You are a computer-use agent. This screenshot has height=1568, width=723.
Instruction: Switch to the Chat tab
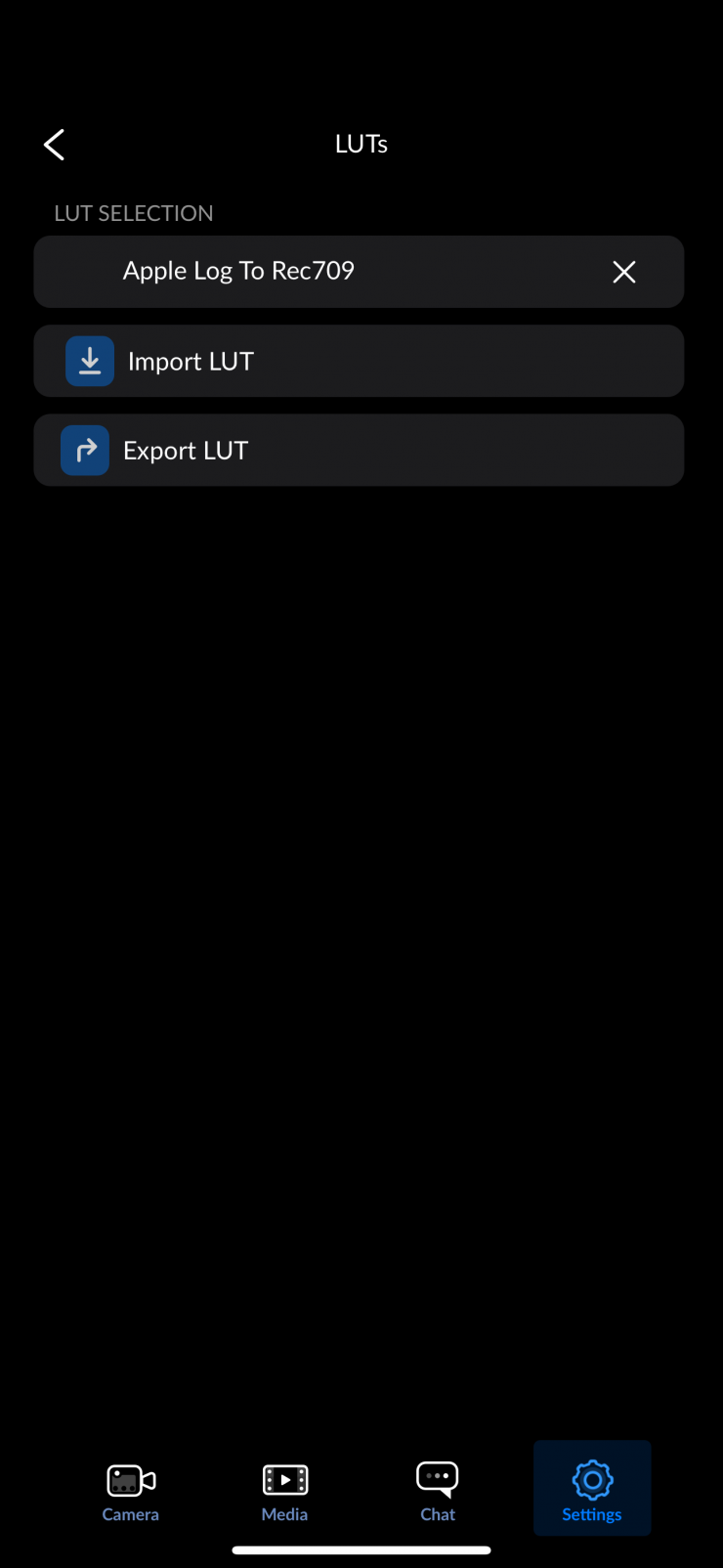438,1492
